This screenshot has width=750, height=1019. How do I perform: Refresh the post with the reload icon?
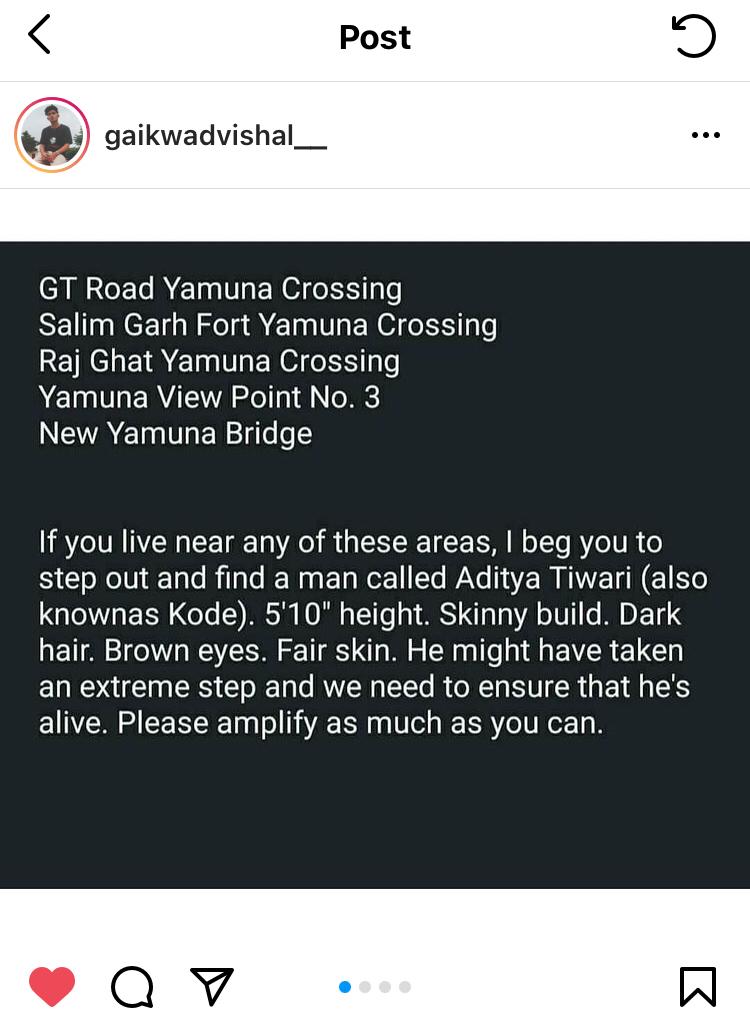pyautogui.click(x=693, y=37)
